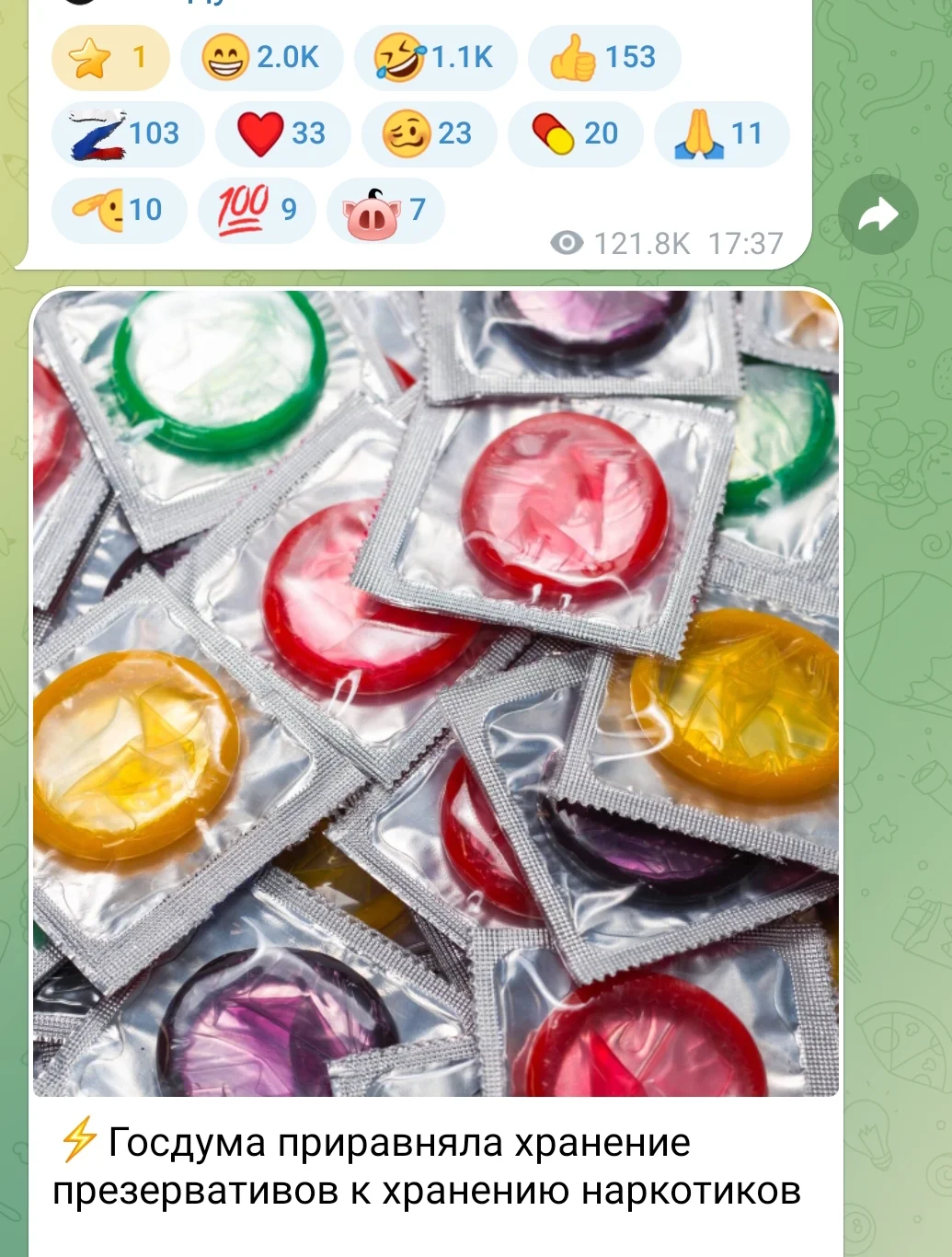This screenshot has height=1257, width=952.
Task: Click the thumbs up 153 reaction
Action: 603,57
